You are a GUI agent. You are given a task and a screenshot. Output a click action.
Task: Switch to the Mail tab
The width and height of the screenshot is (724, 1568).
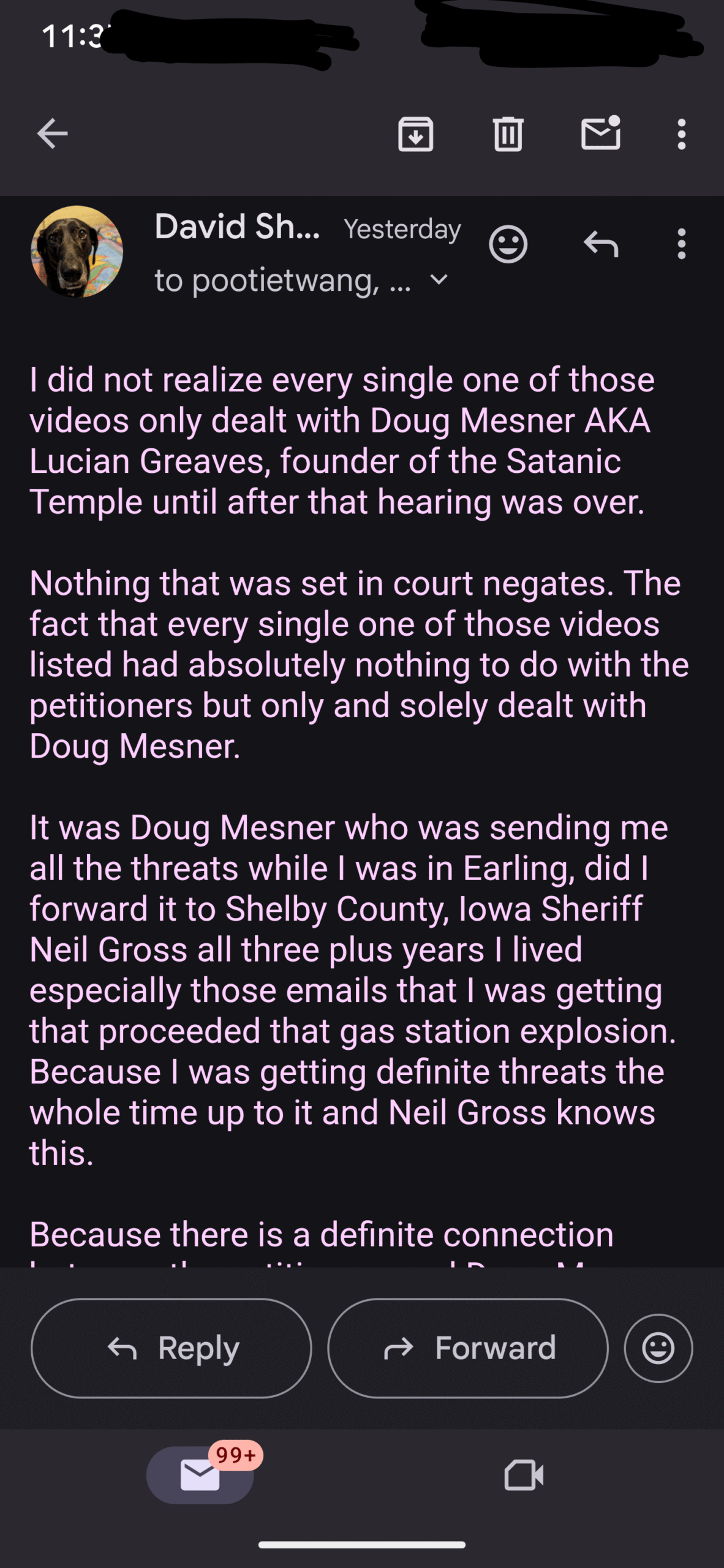(x=200, y=1475)
